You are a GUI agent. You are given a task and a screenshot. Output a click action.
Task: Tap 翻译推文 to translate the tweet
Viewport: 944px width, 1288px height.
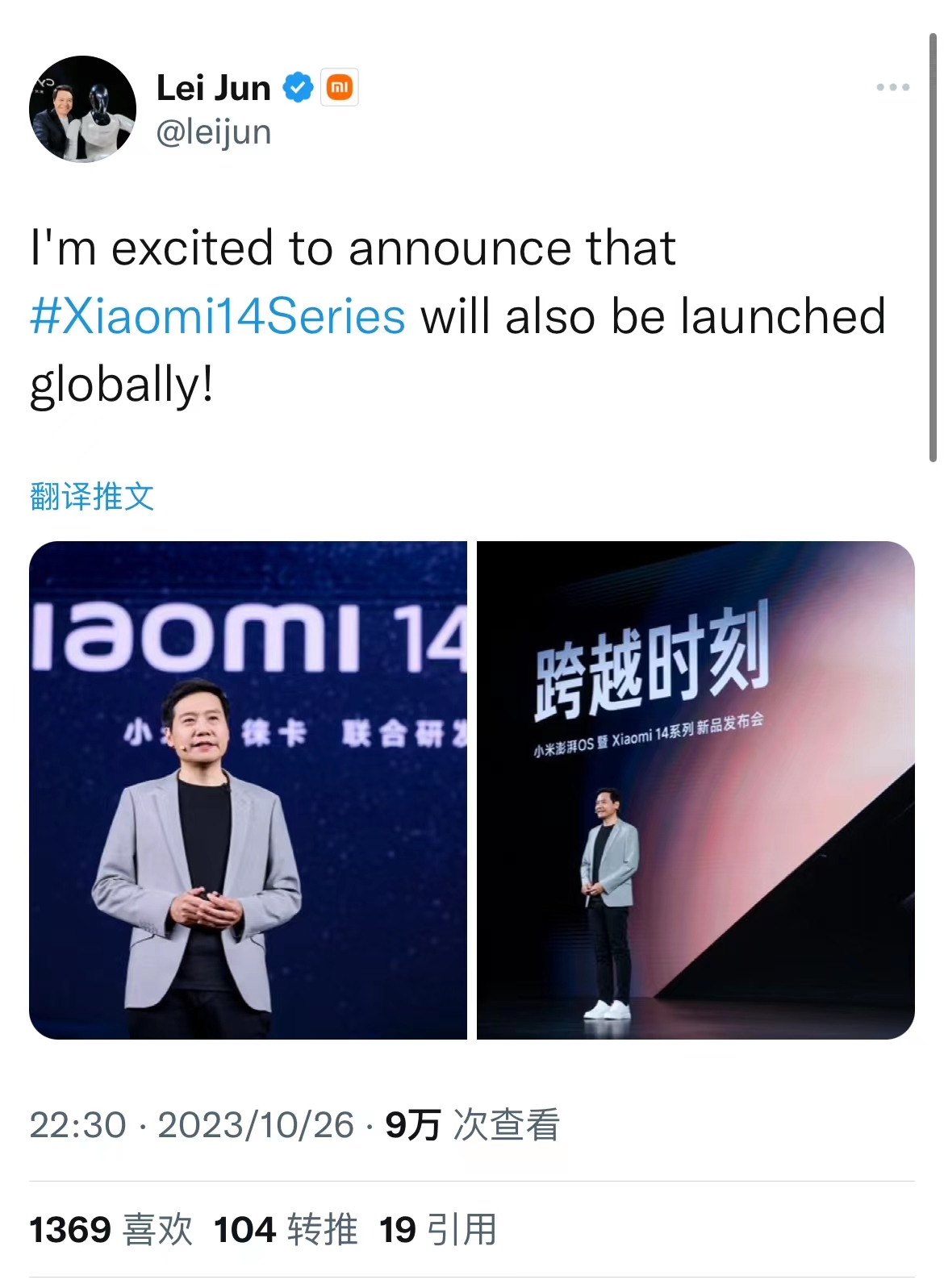tap(91, 496)
